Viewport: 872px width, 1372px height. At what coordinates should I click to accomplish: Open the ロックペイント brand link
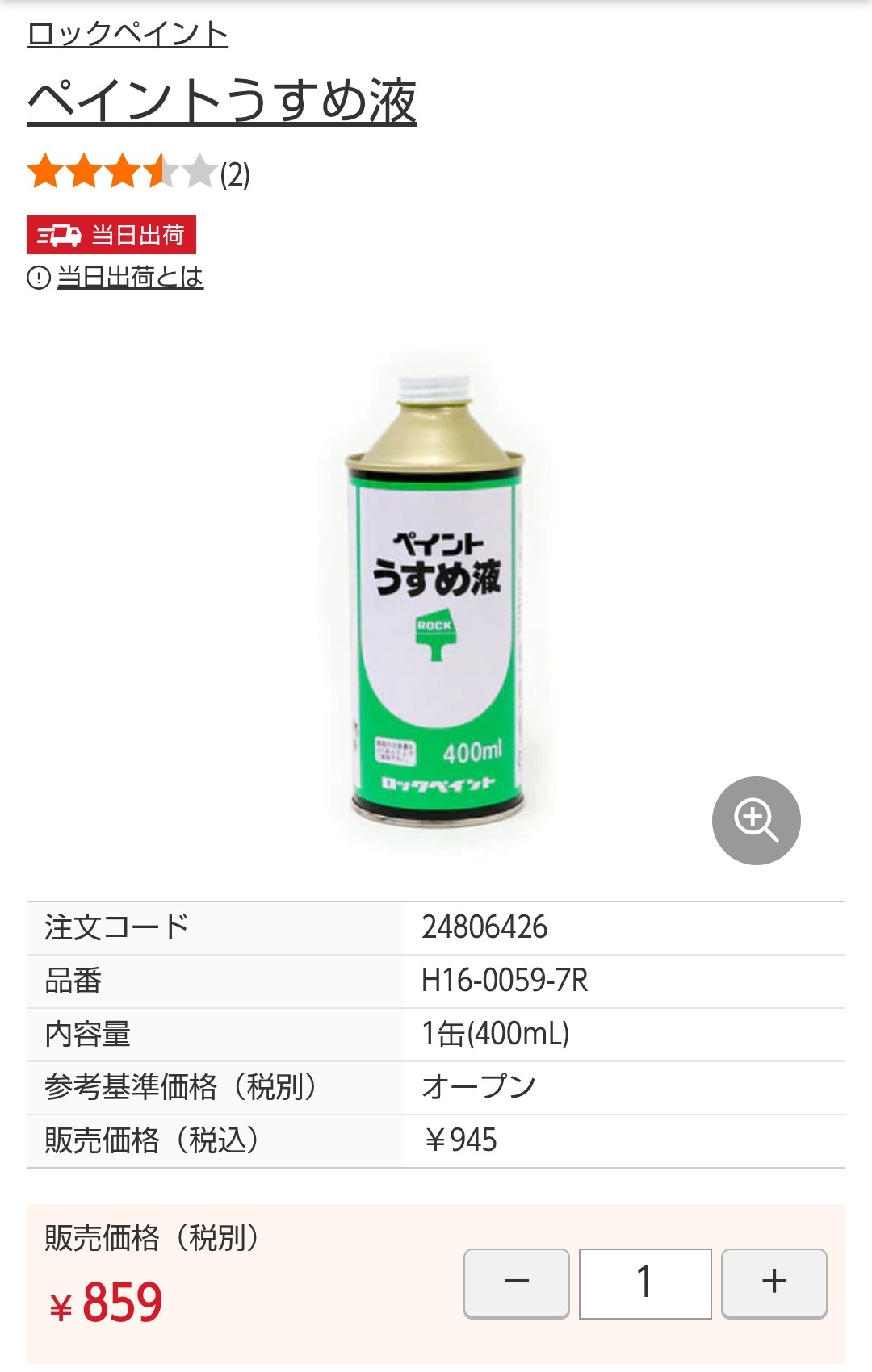click(x=128, y=34)
